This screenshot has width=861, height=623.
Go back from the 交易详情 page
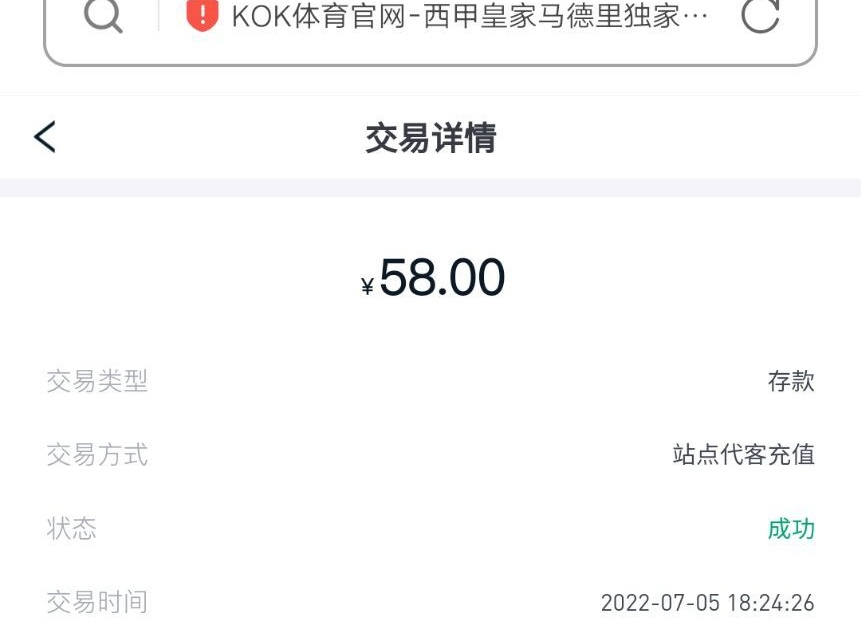tap(45, 137)
